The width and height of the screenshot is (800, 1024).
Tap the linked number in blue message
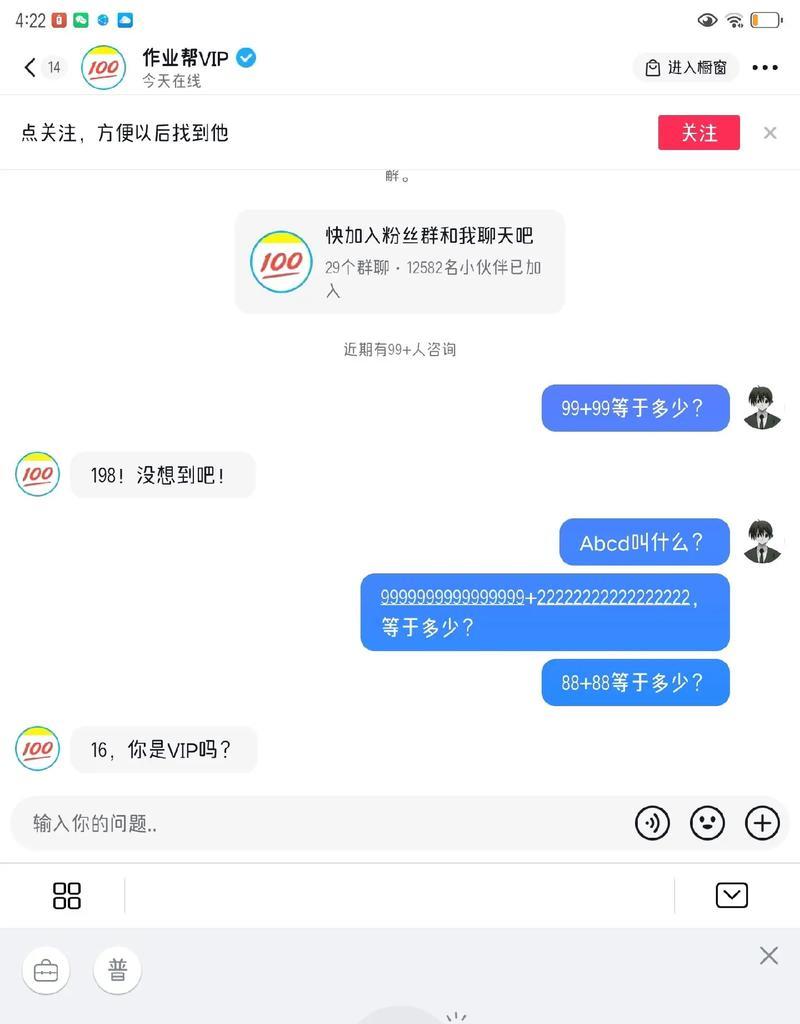pyautogui.click(x=452, y=598)
